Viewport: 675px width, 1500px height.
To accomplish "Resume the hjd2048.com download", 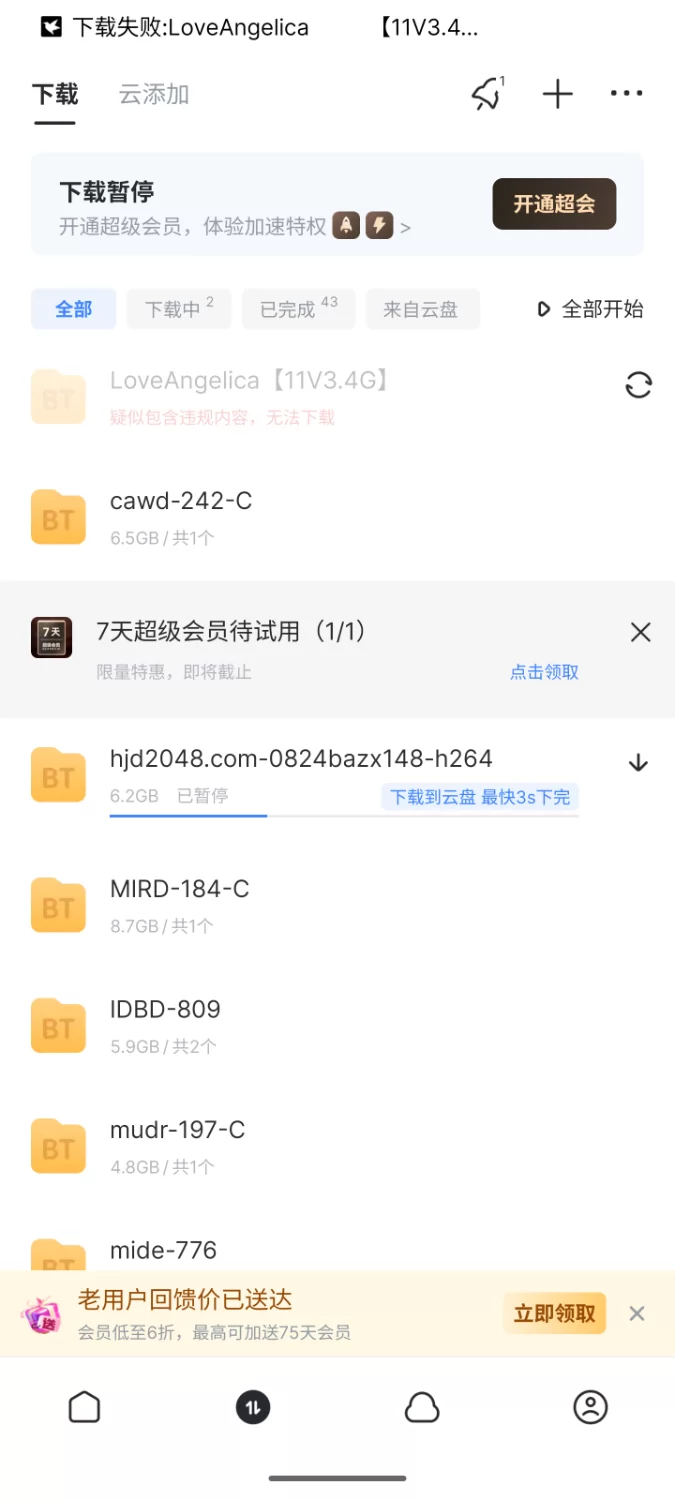I will click(638, 763).
